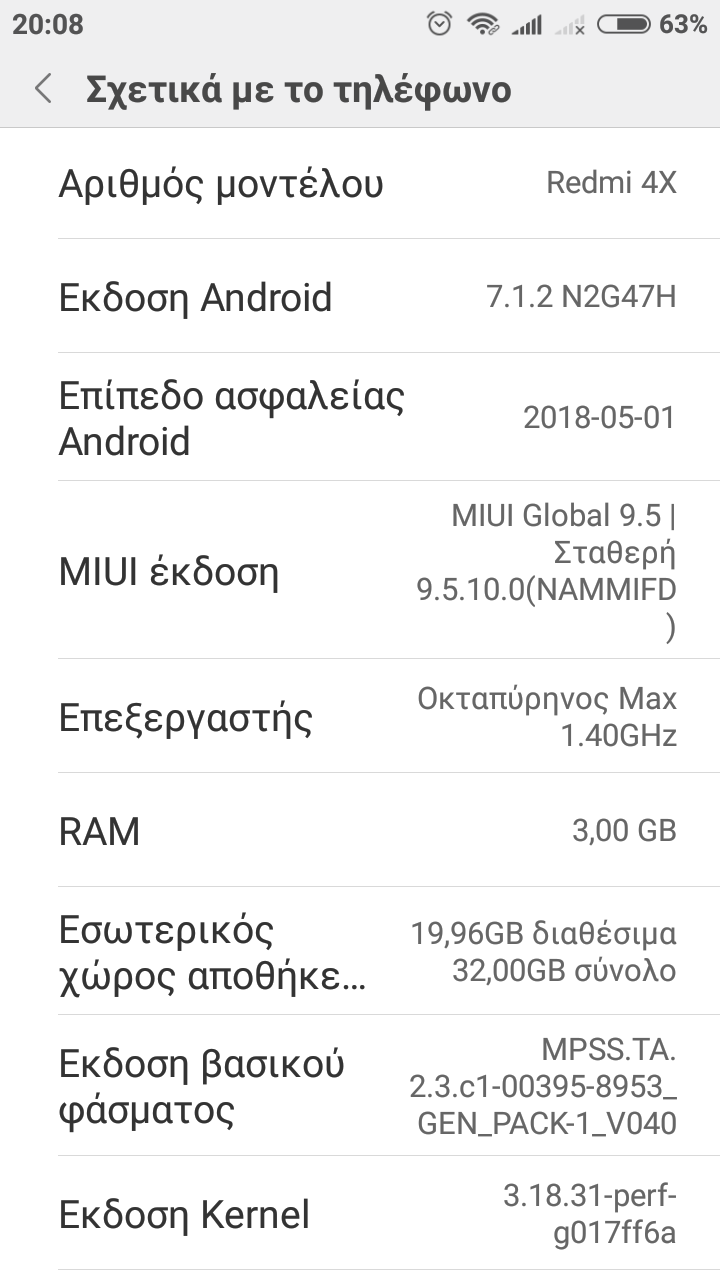The image size is (720, 1280).
Task: Open the Επίπεδο ασφαλείας Android row
Action: [360, 418]
